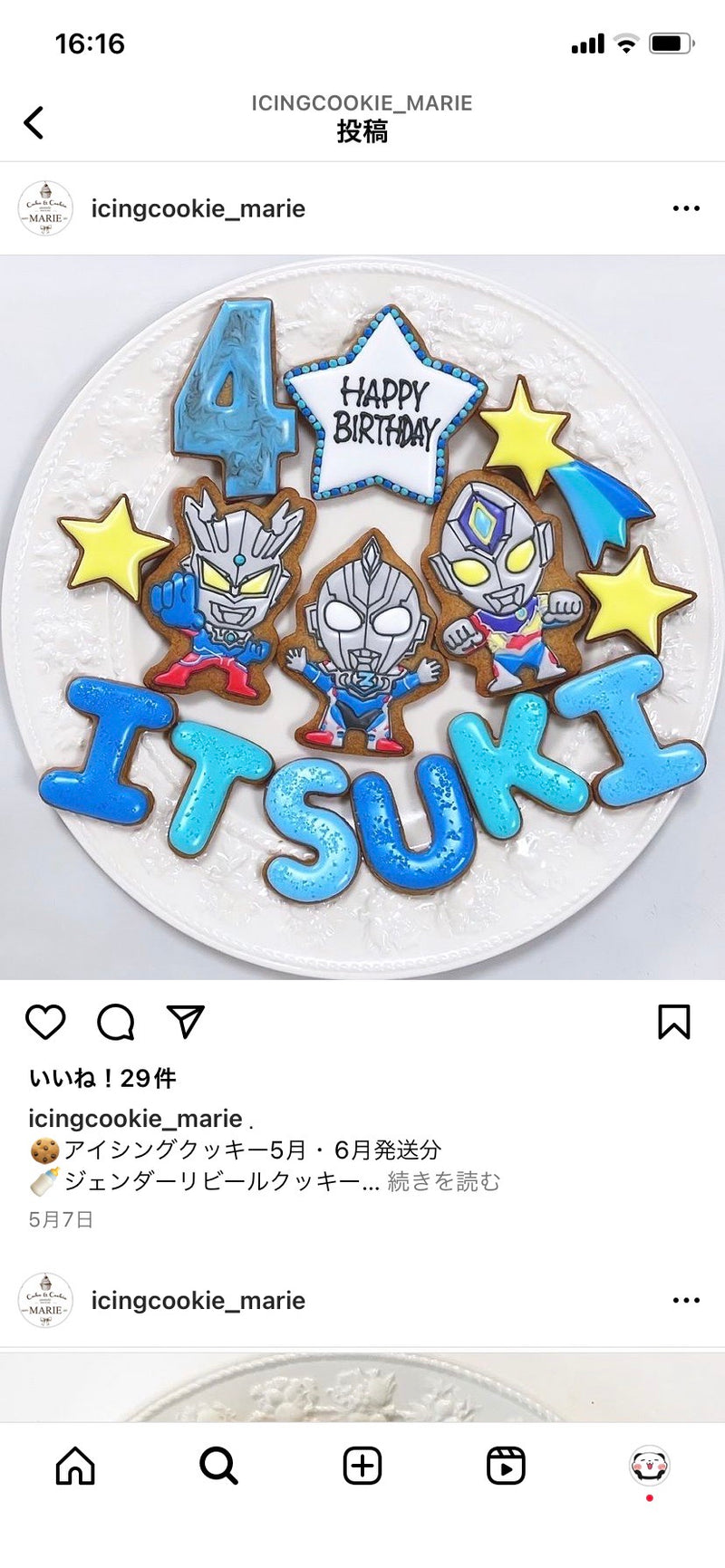Open comments on the cookie post
Image resolution: width=725 pixels, height=1568 pixels.
[x=116, y=1022]
